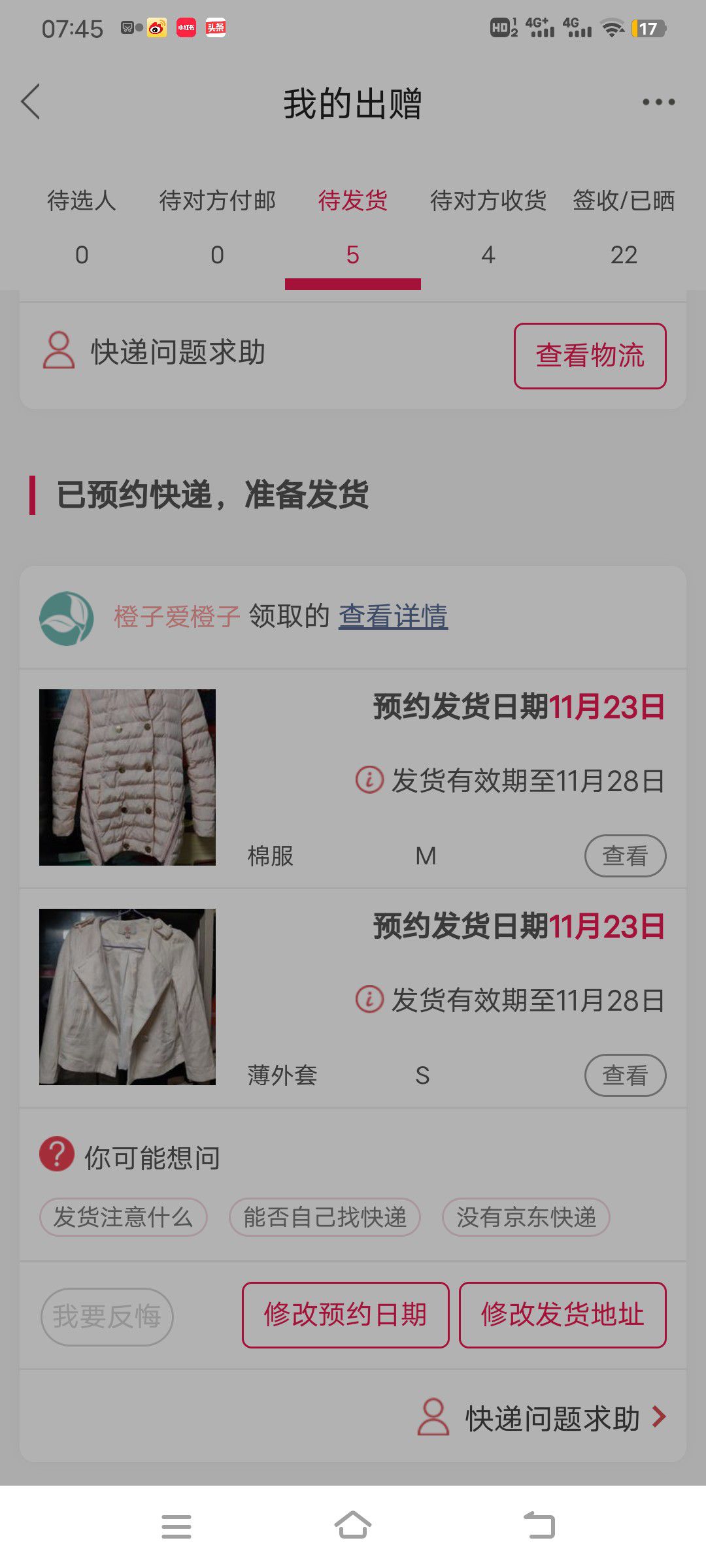Select the 发货注意什么 question chip
Viewport: 706px width, 1568px height.
pos(124,1217)
